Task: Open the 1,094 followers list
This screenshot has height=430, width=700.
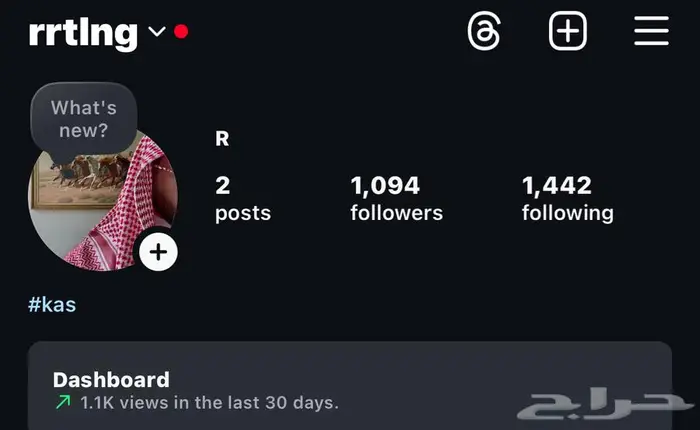Action: pos(396,199)
